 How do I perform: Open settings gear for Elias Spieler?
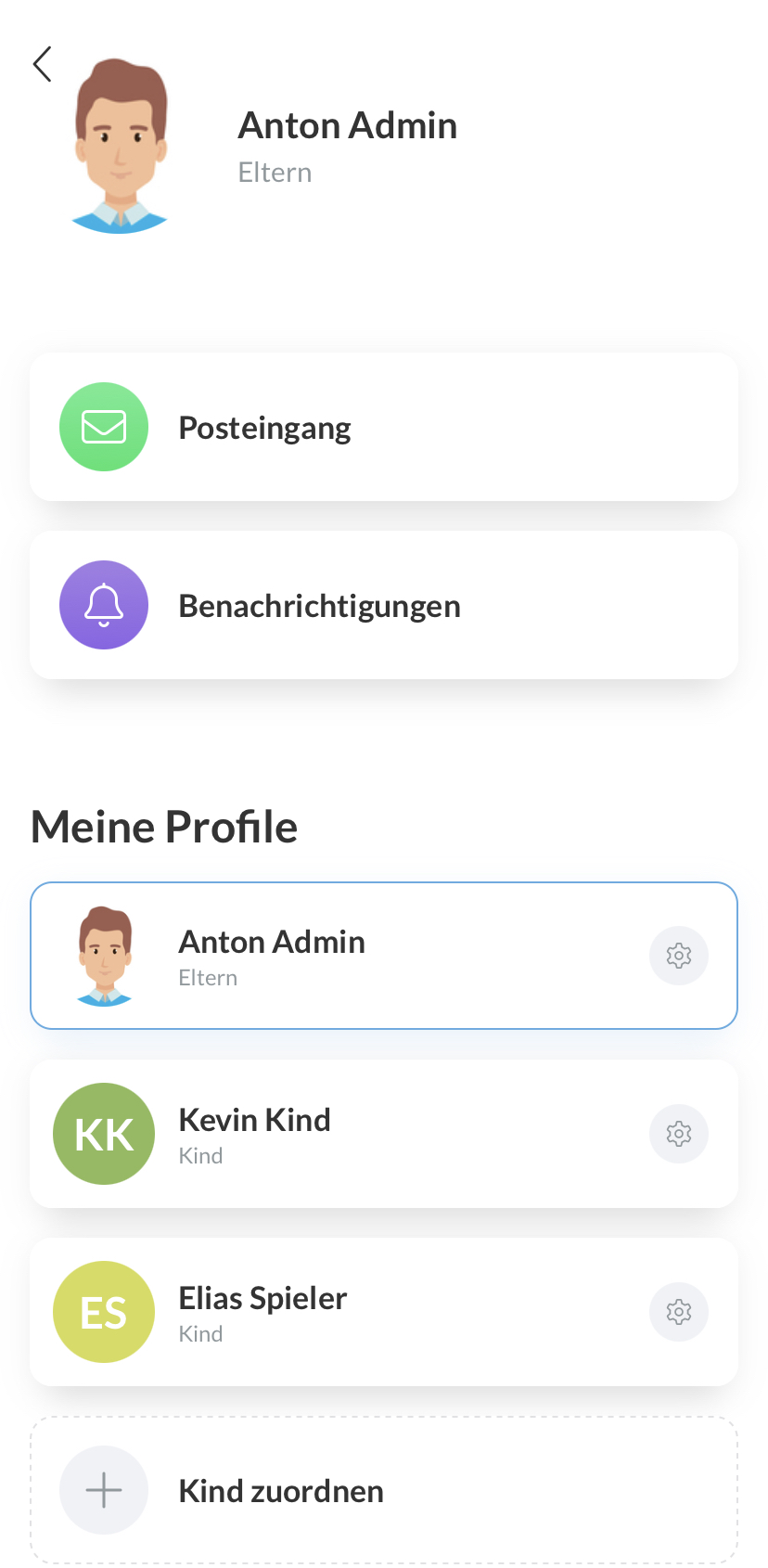click(x=679, y=1312)
